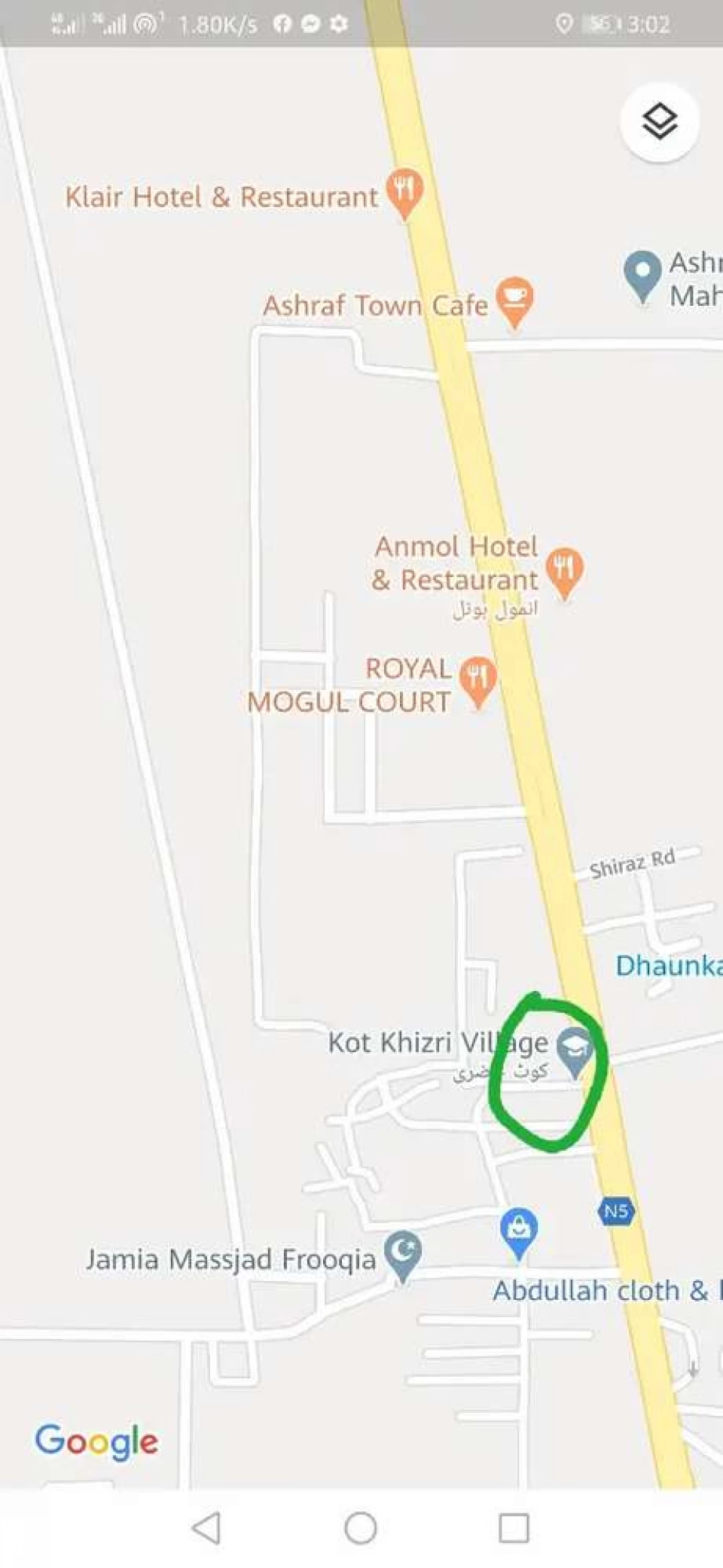
Task: Tap the Ashraf Town Cafe marker
Action: 515,301
